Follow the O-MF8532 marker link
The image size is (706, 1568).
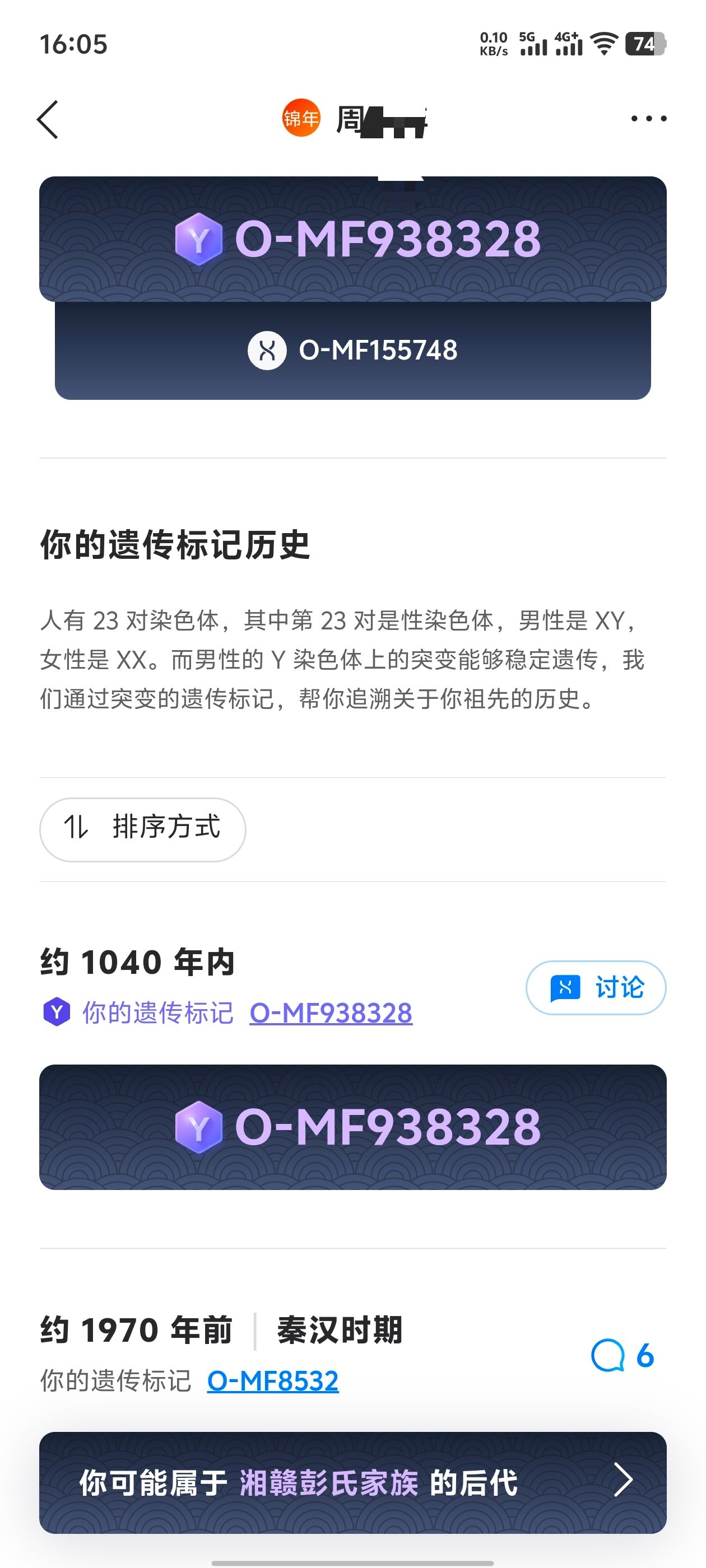point(273,1380)
